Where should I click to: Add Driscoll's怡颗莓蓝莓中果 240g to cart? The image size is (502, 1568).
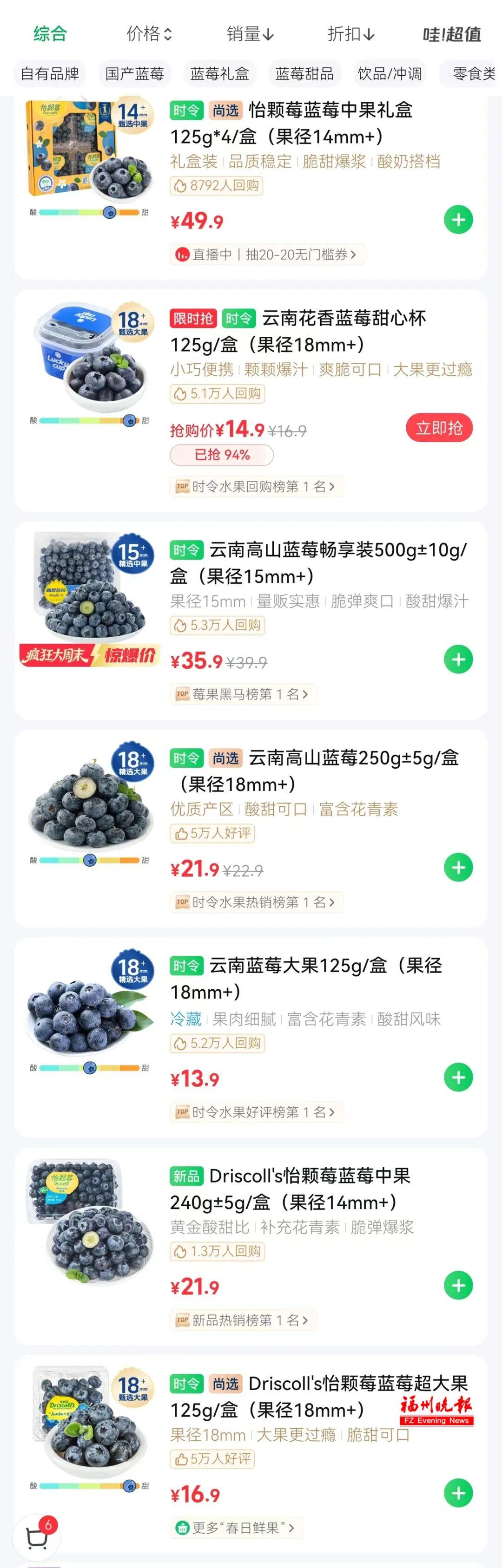[458, 1286]
